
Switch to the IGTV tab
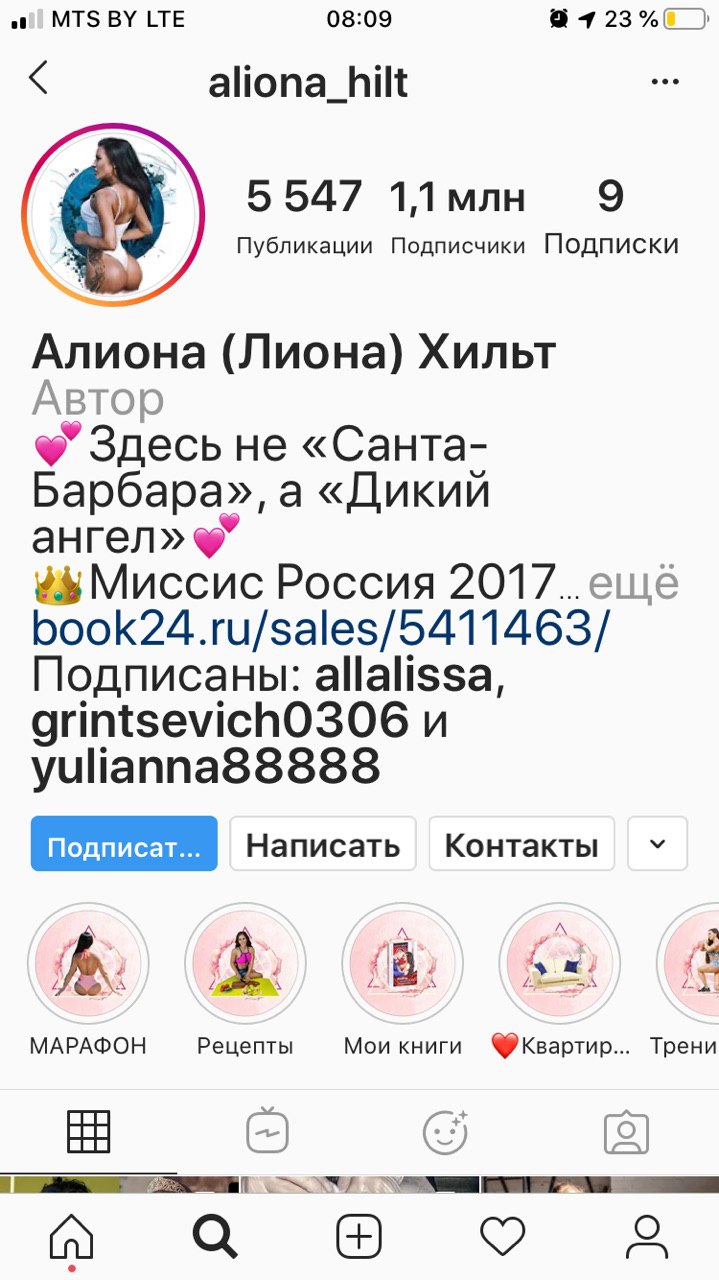coord(268,1132)
